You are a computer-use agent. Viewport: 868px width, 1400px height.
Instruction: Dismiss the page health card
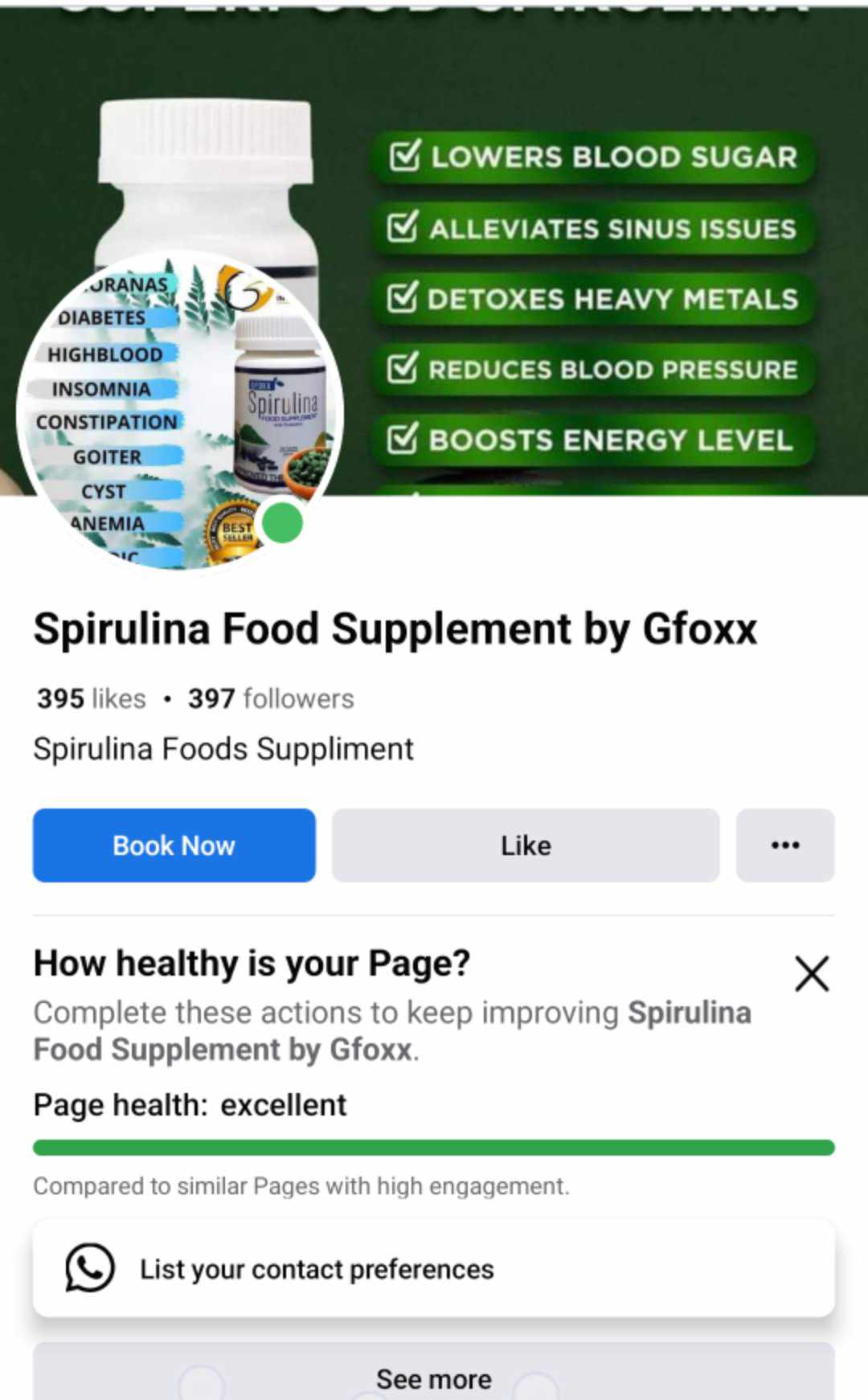coord(811,973)
